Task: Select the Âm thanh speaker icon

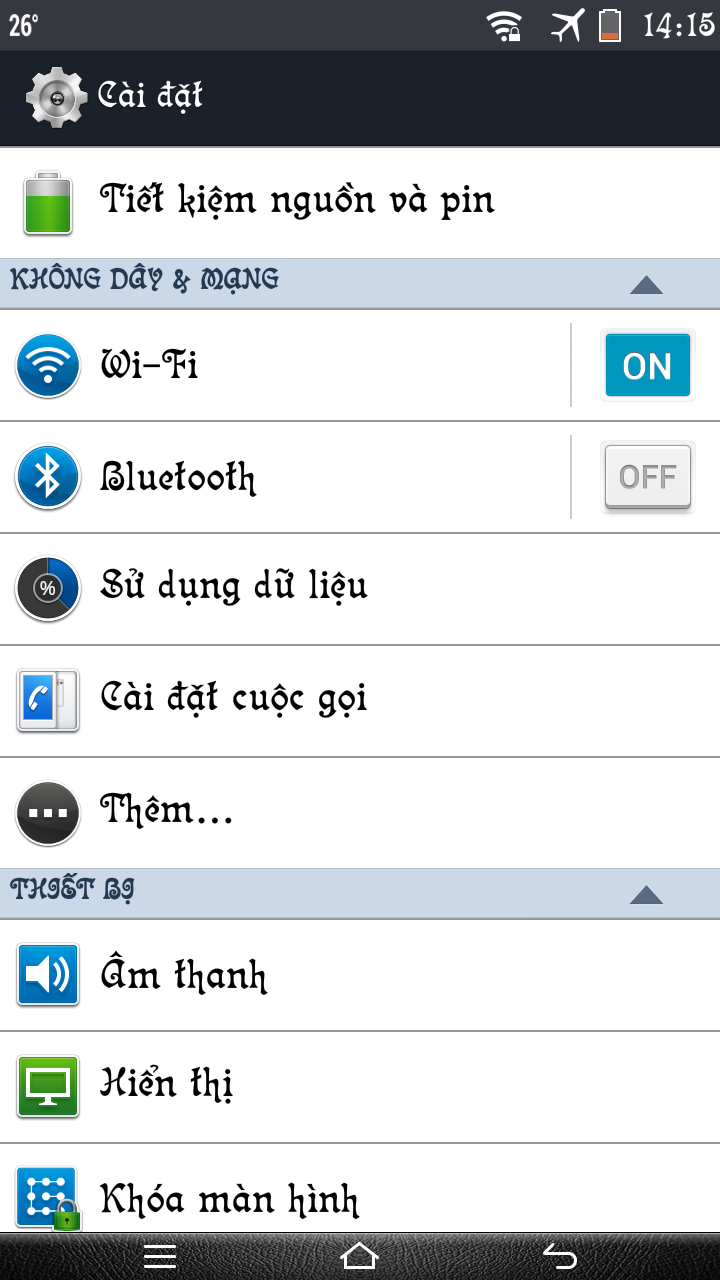Action: (x=47, y=975)
